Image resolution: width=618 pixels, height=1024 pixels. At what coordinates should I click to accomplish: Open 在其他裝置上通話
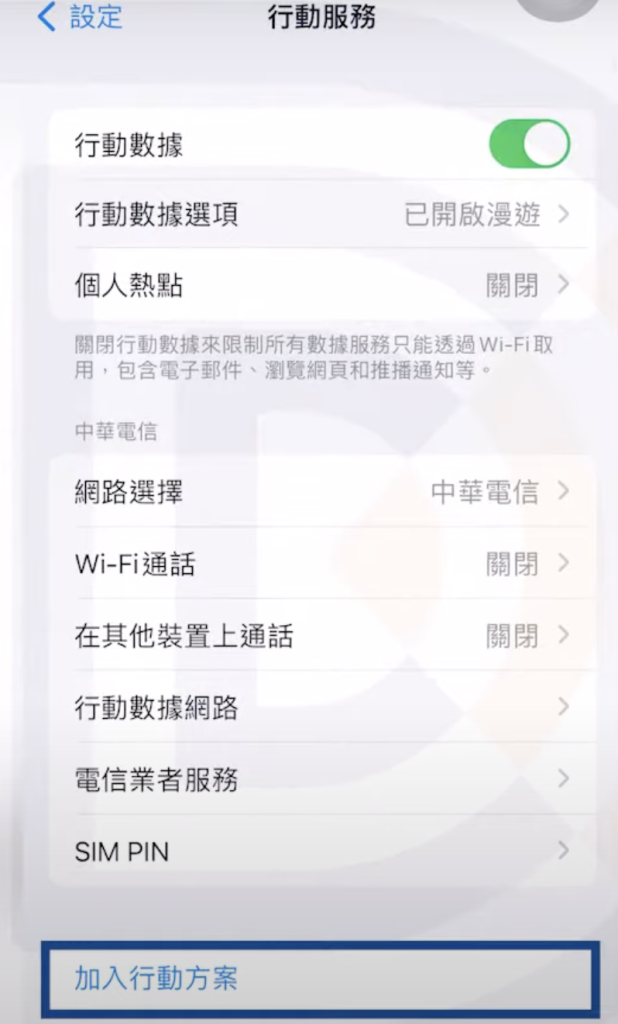click(320, 636)
